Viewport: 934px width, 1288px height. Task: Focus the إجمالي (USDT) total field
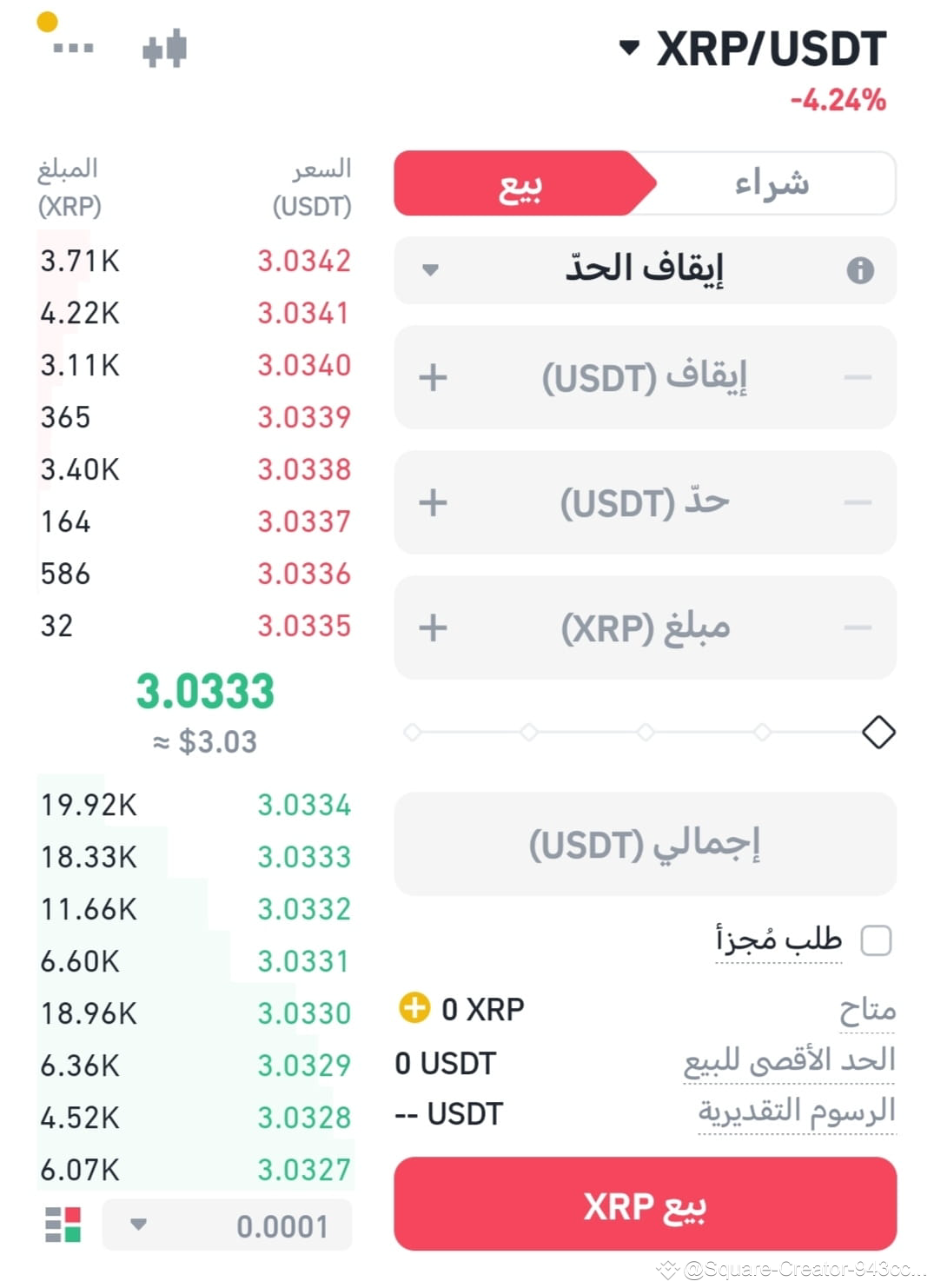pyautogui.click(x=645, y=844)
